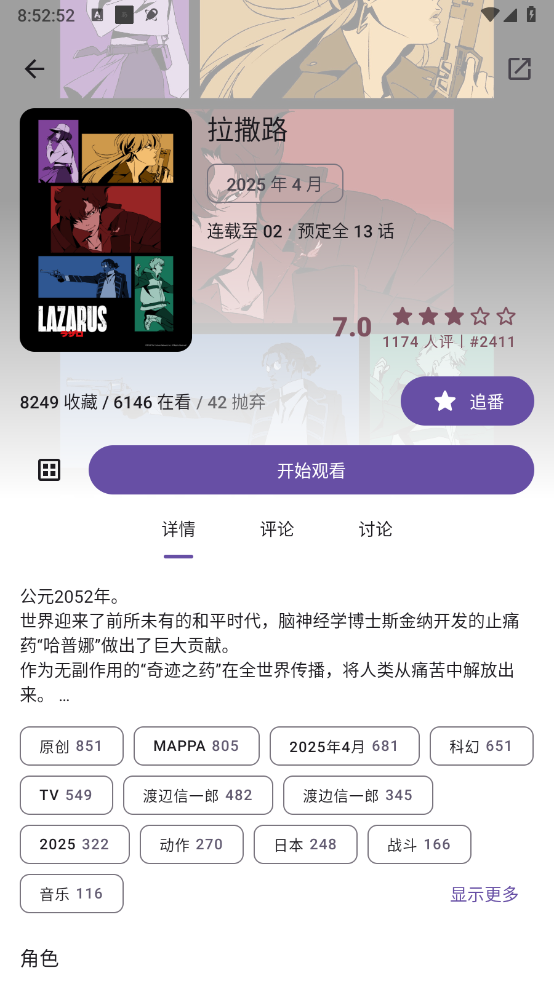Tap the 追番 follow button

467,401
